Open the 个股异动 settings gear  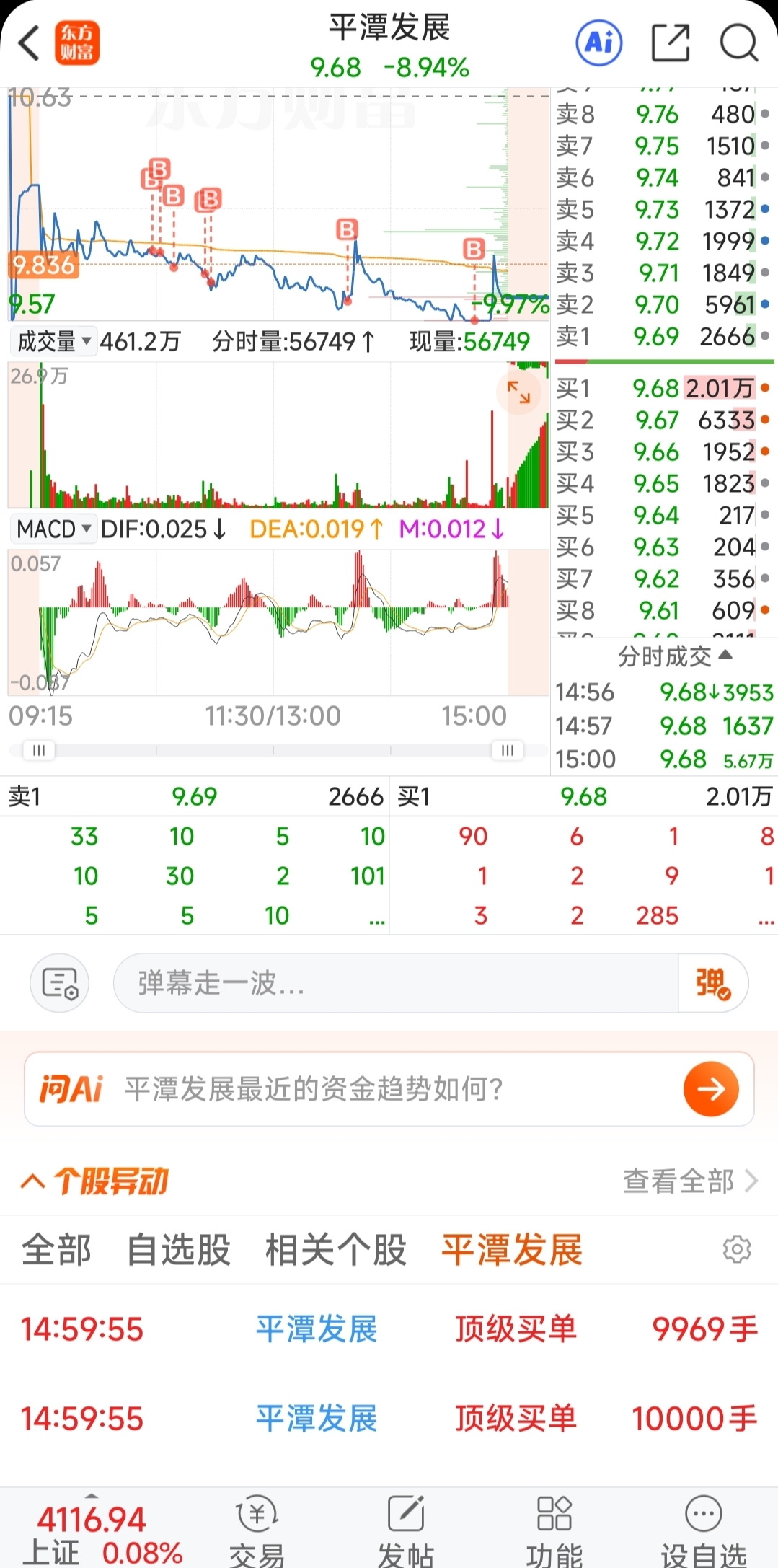[736, 1249]
